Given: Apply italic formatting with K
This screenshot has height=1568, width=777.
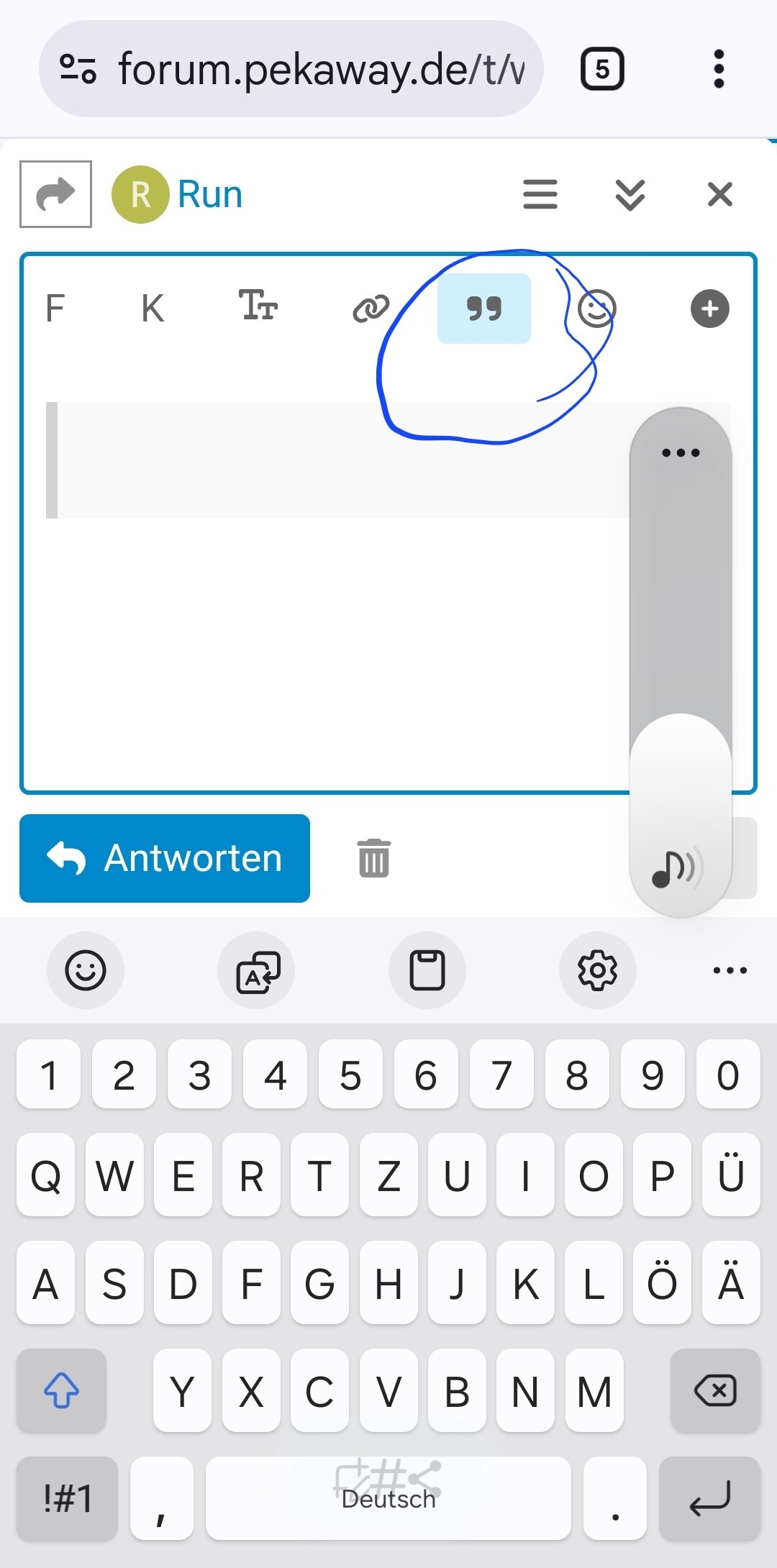Looking at the screenshot, I should click(x=153, y=309).
